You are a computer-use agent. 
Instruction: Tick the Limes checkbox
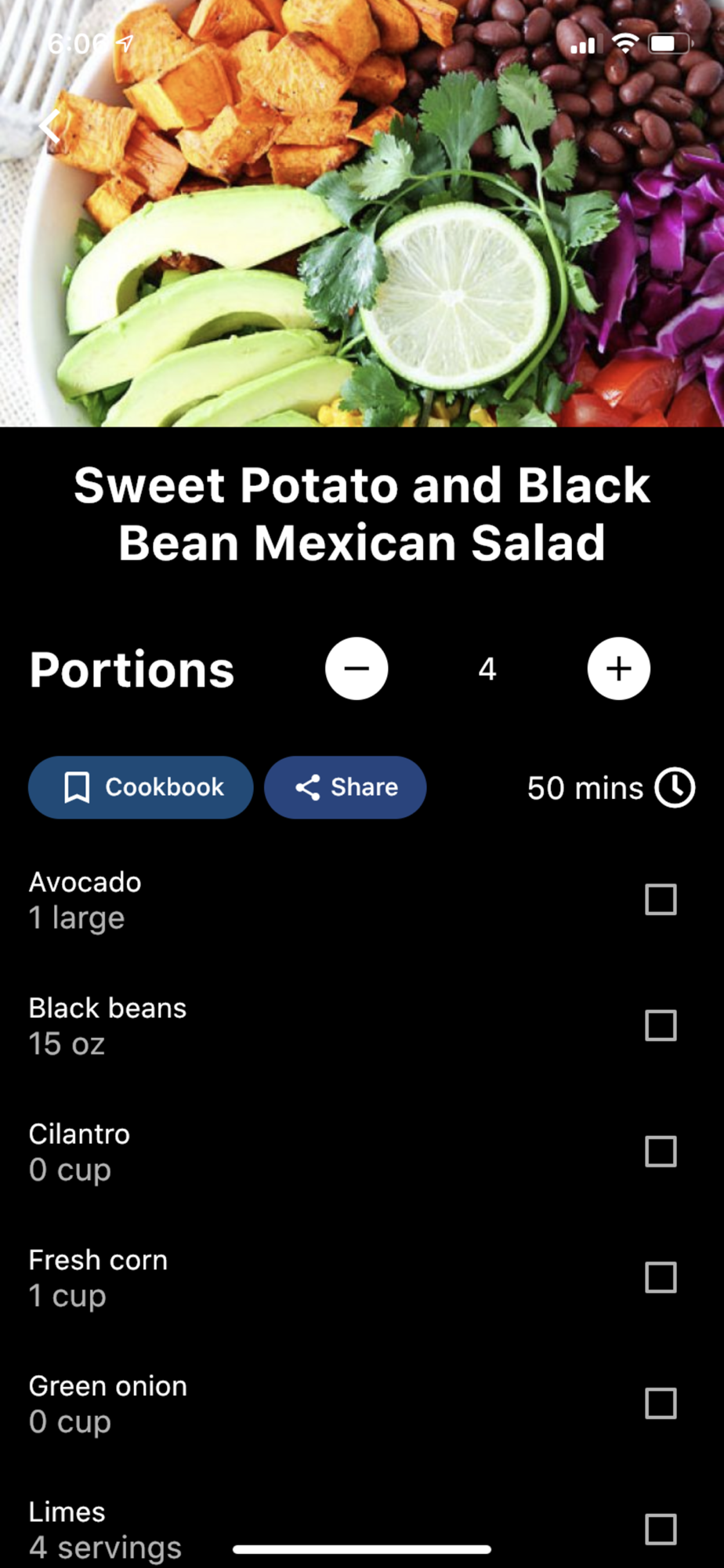661,1530
